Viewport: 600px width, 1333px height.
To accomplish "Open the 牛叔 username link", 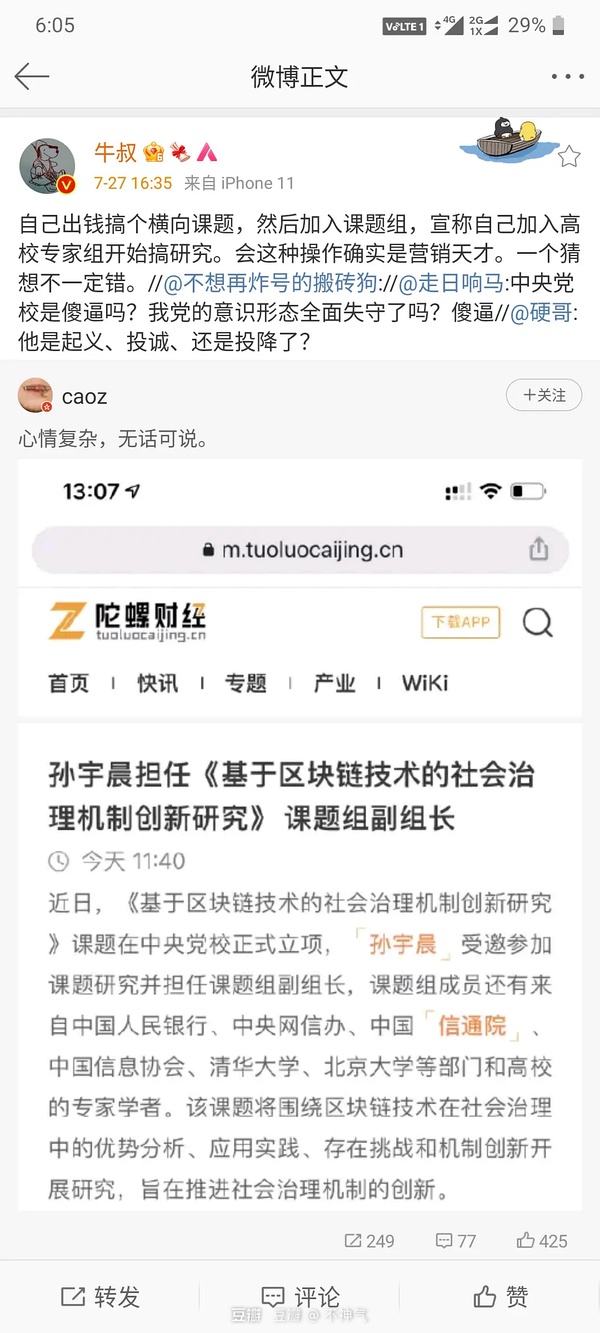I will click(x=115, y=153).
